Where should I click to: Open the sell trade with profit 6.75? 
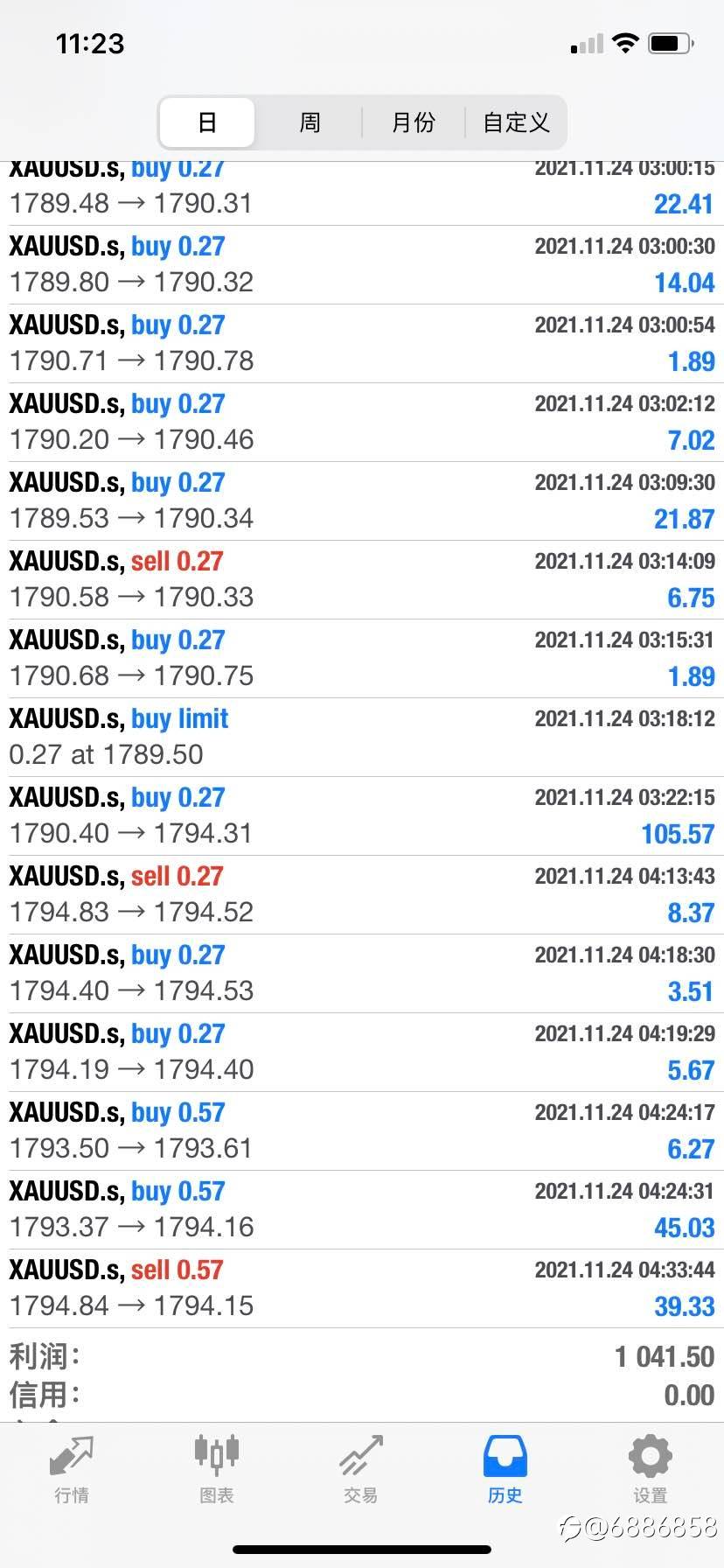362,580
